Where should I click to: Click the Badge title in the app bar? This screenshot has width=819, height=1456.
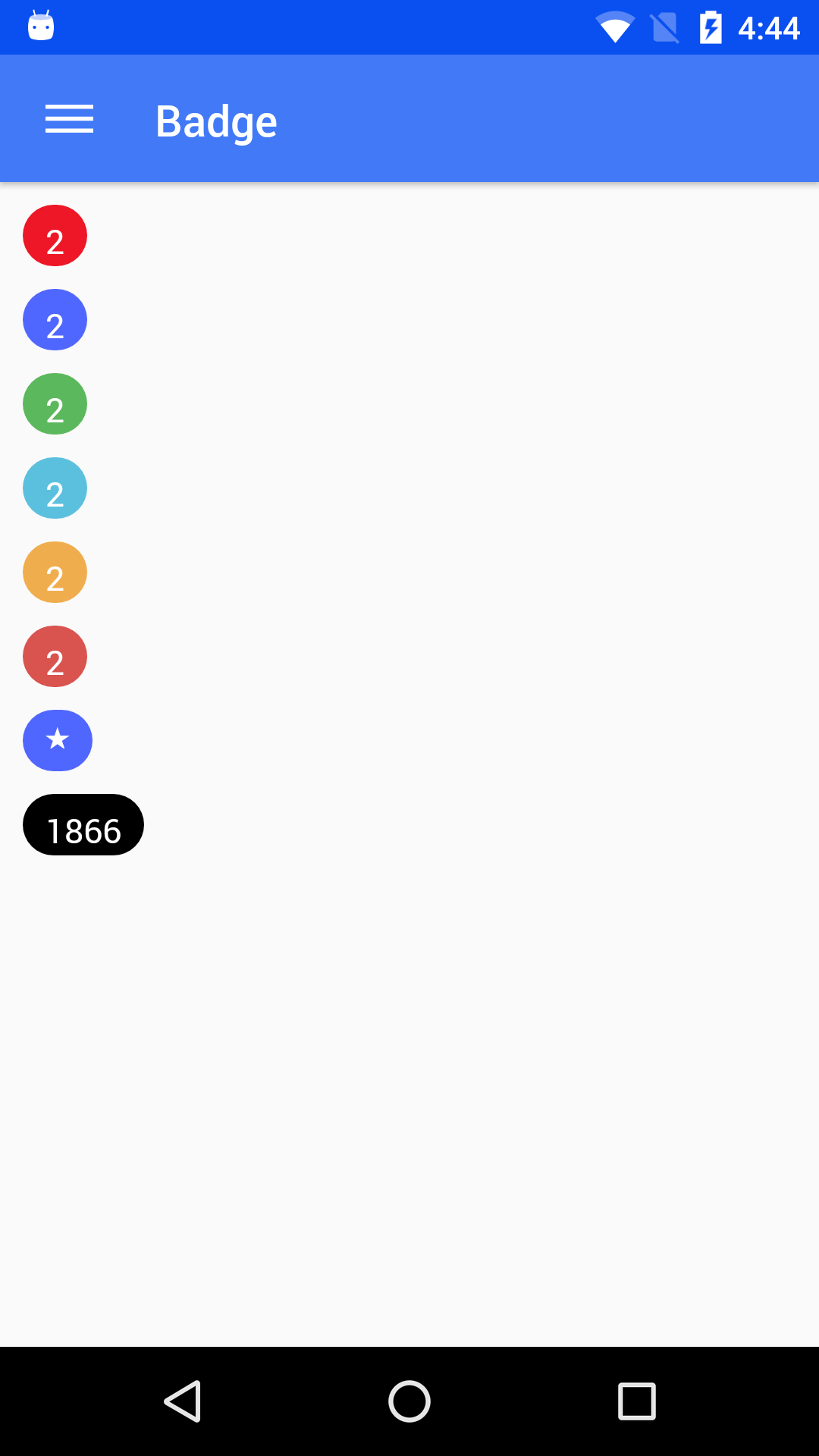point(215,119)
